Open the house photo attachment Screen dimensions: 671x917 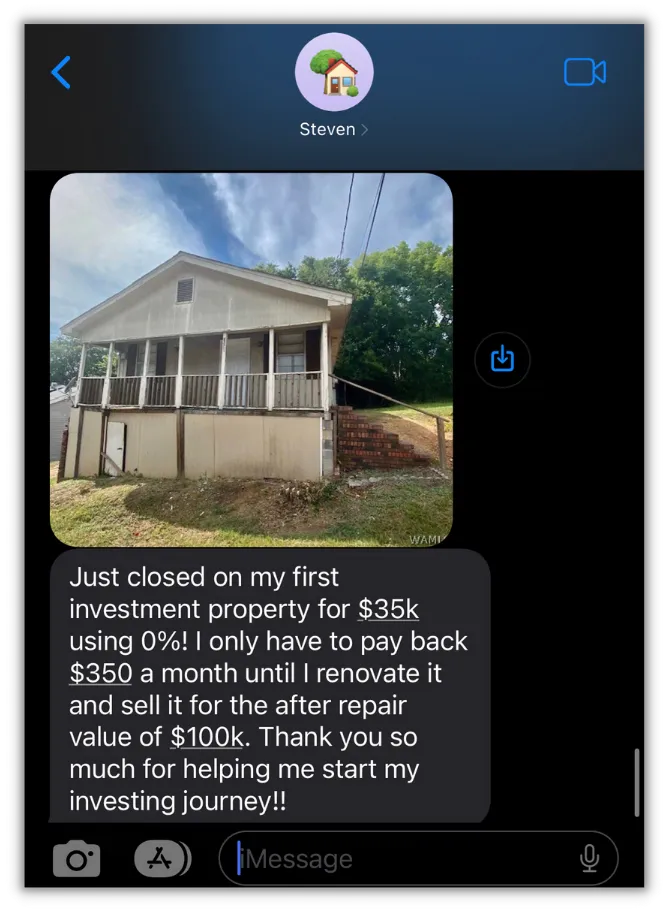251,360
